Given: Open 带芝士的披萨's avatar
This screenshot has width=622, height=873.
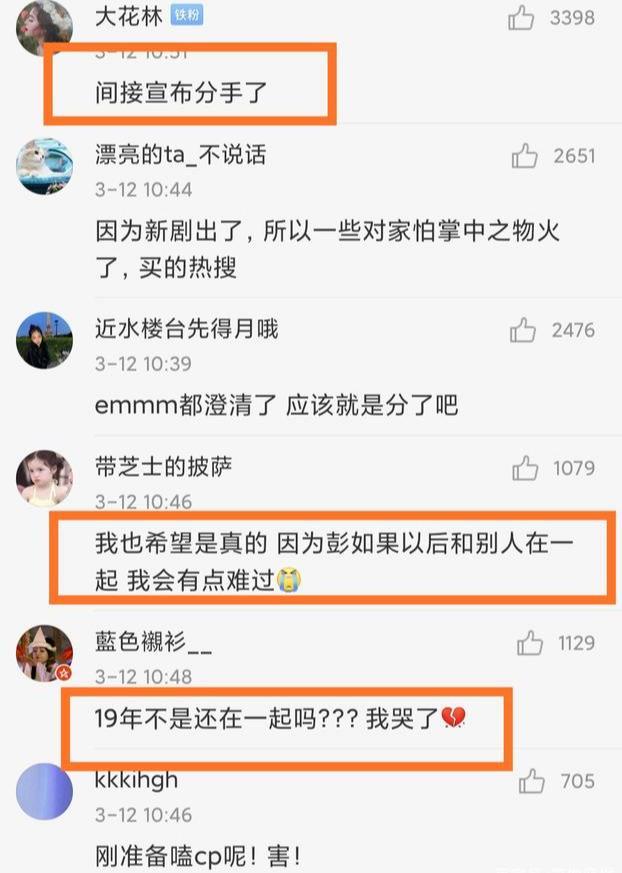Looking at the screenshot, I should click(44, 478).
